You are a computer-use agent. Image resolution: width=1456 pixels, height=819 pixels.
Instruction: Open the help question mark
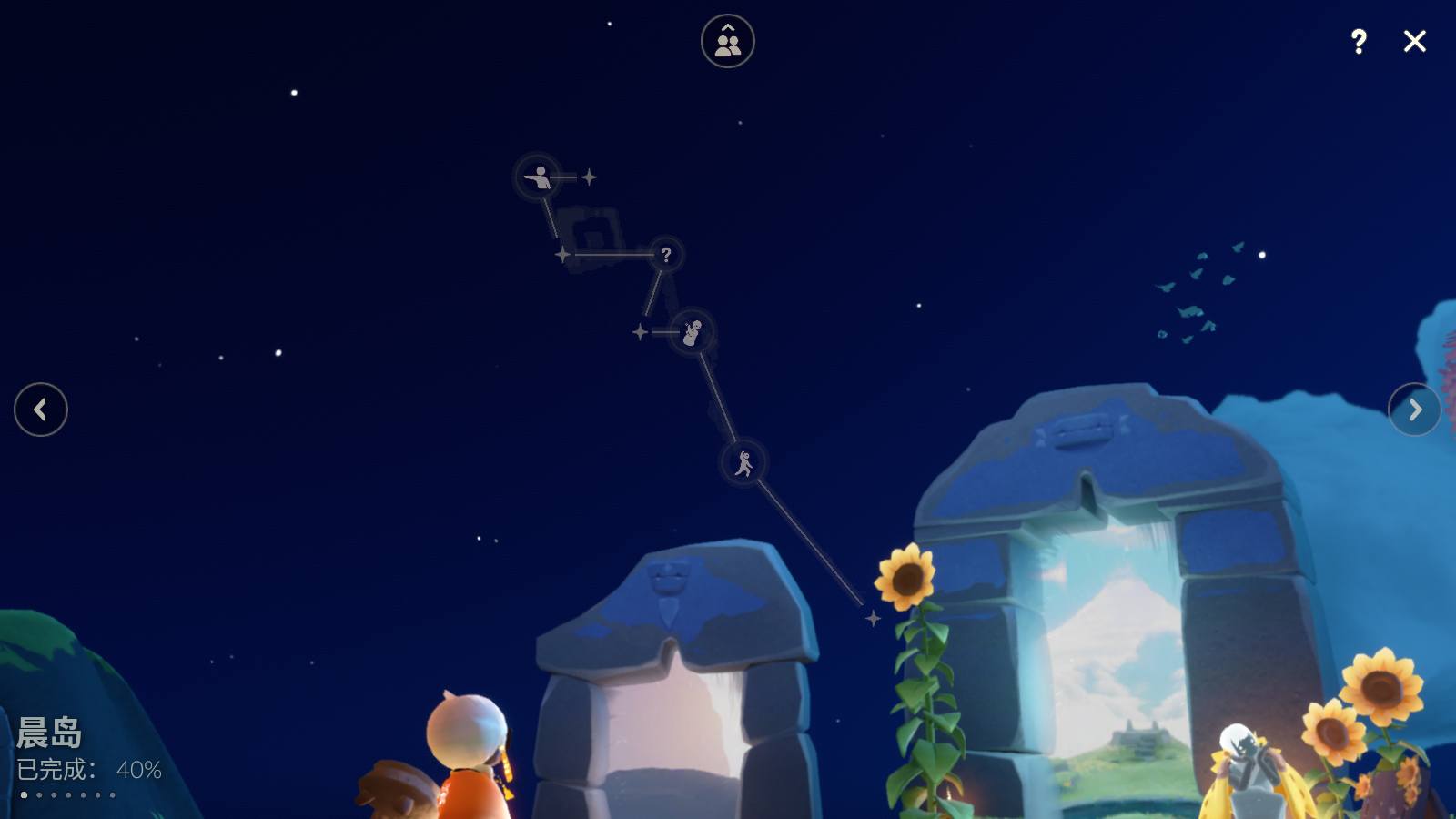pyautogui.click(x=1358, y=41)
